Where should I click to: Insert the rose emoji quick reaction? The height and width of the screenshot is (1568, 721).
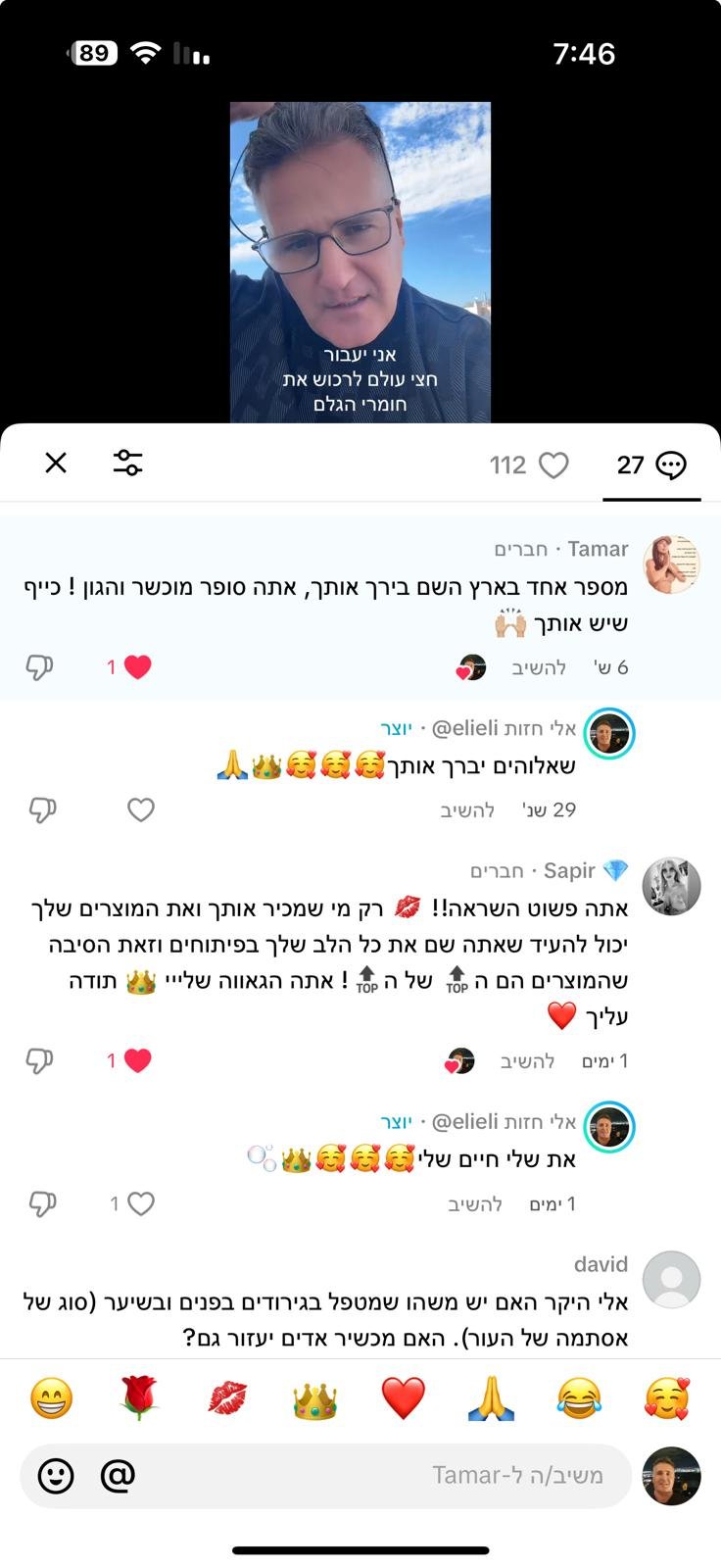(139, 1398)
